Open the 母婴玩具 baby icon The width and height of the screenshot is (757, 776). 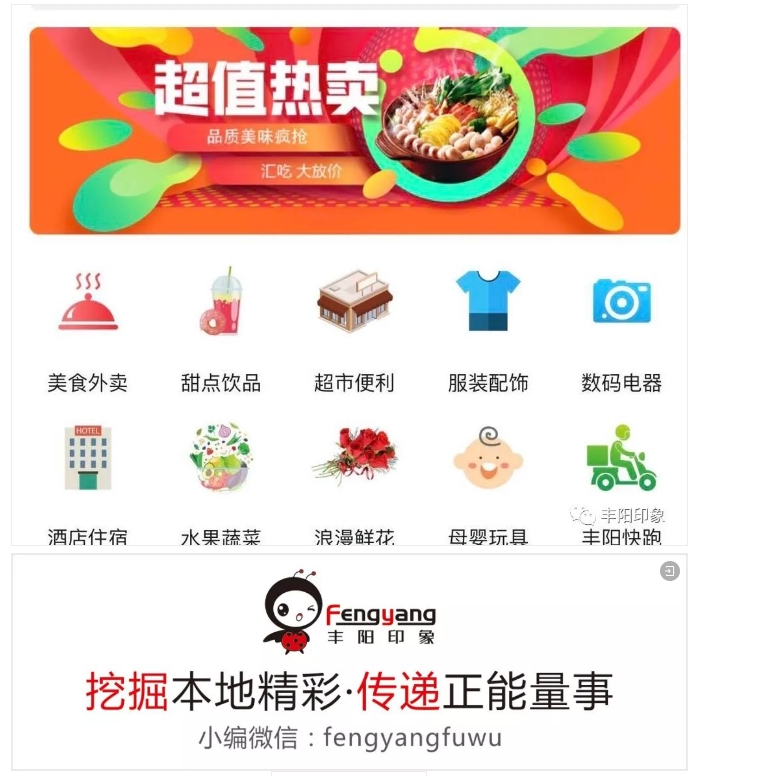point(489,458)
